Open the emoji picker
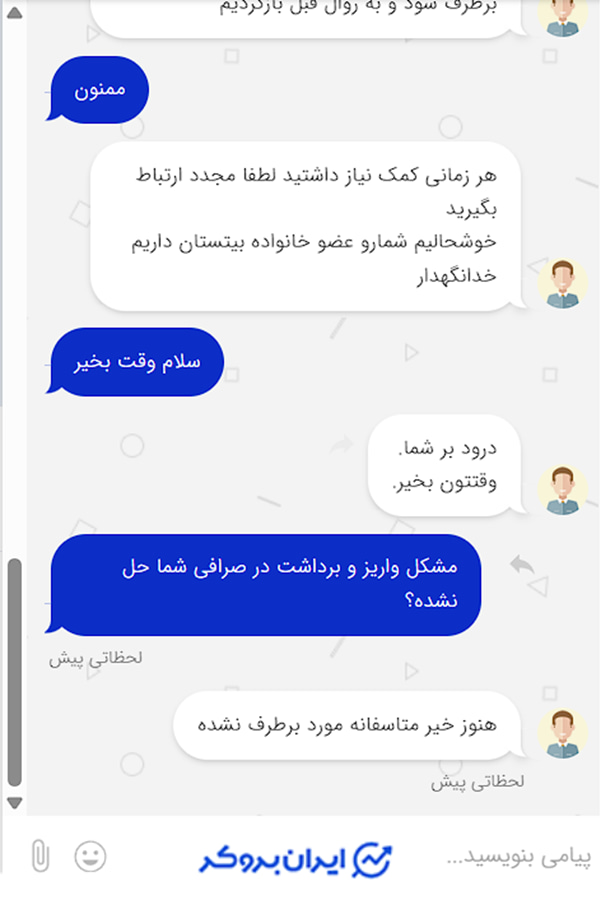Screen dimensions: 601x900 [90, 856]
